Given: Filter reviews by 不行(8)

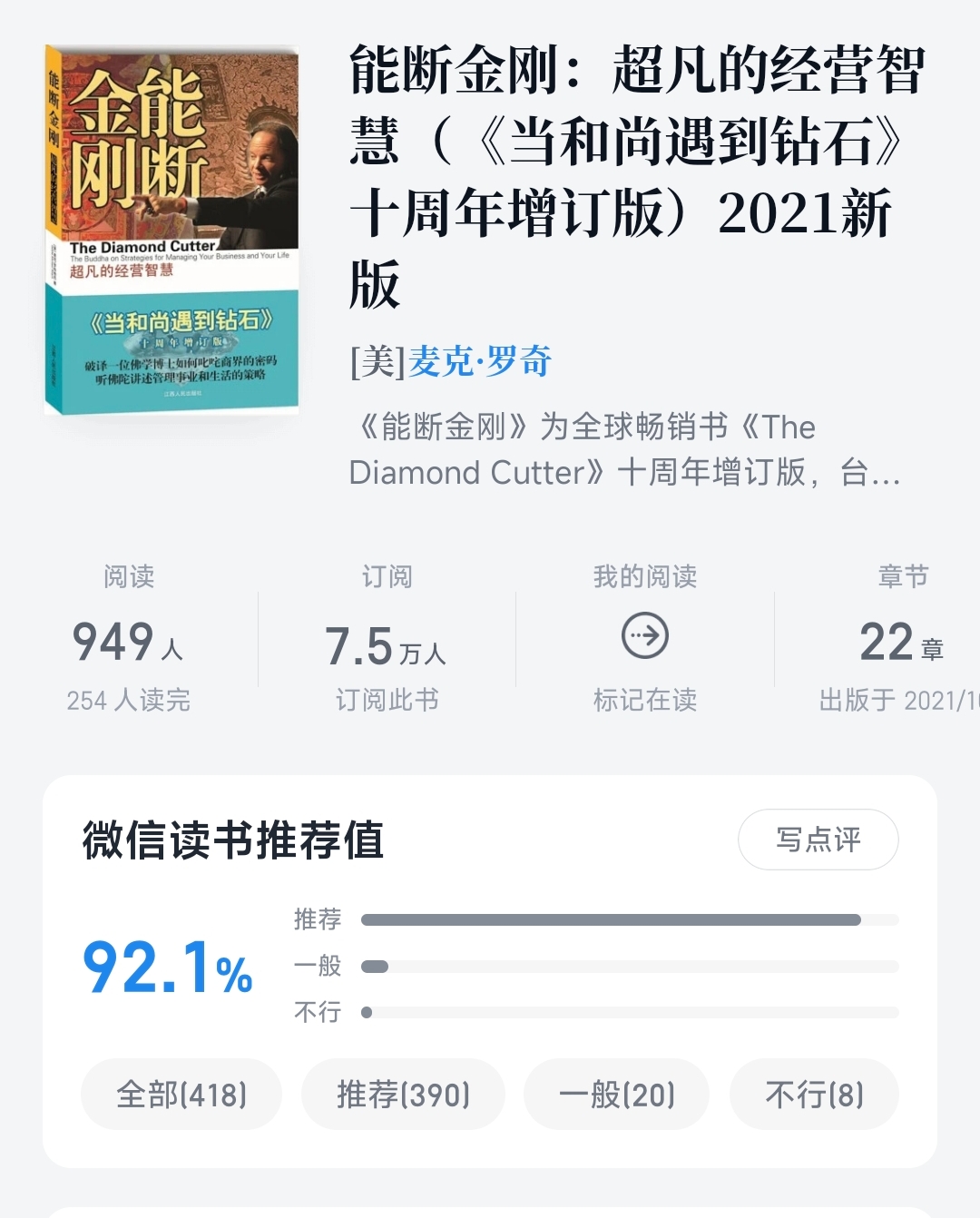Looking at the screenshot, I should tap(814, 1095).
